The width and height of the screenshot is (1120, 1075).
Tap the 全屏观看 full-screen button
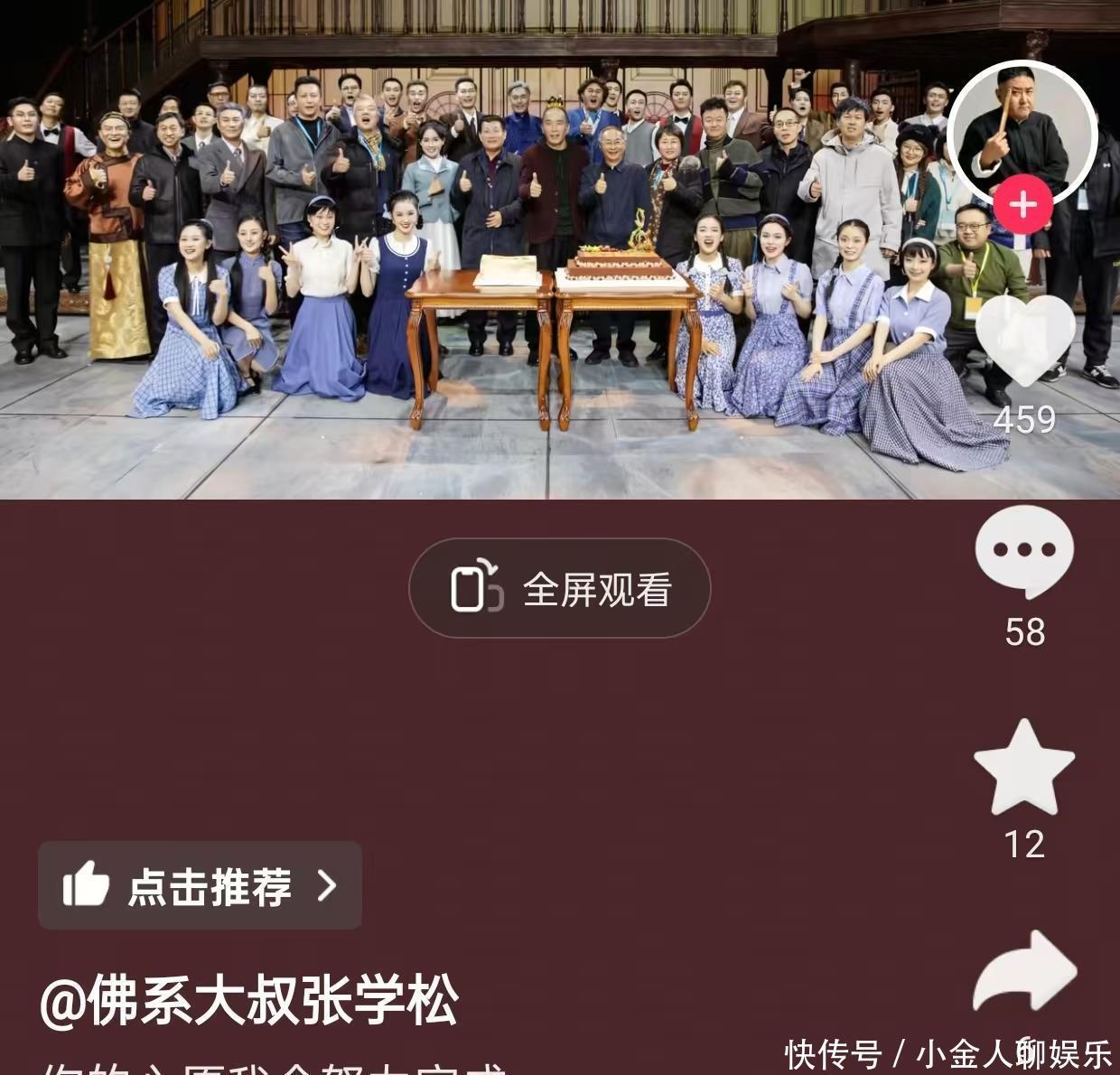(x=560, y=589)
